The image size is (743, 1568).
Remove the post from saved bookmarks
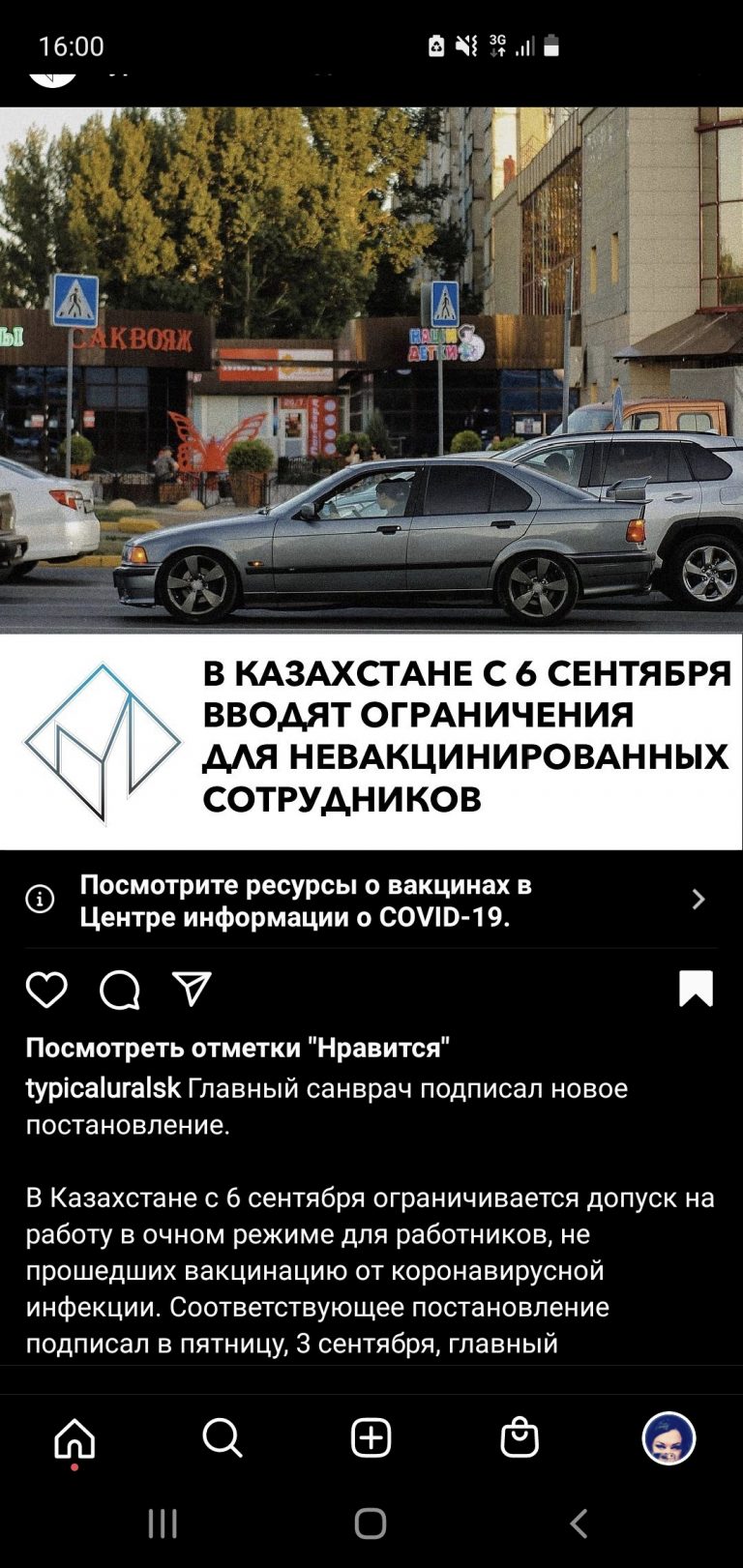696,989
